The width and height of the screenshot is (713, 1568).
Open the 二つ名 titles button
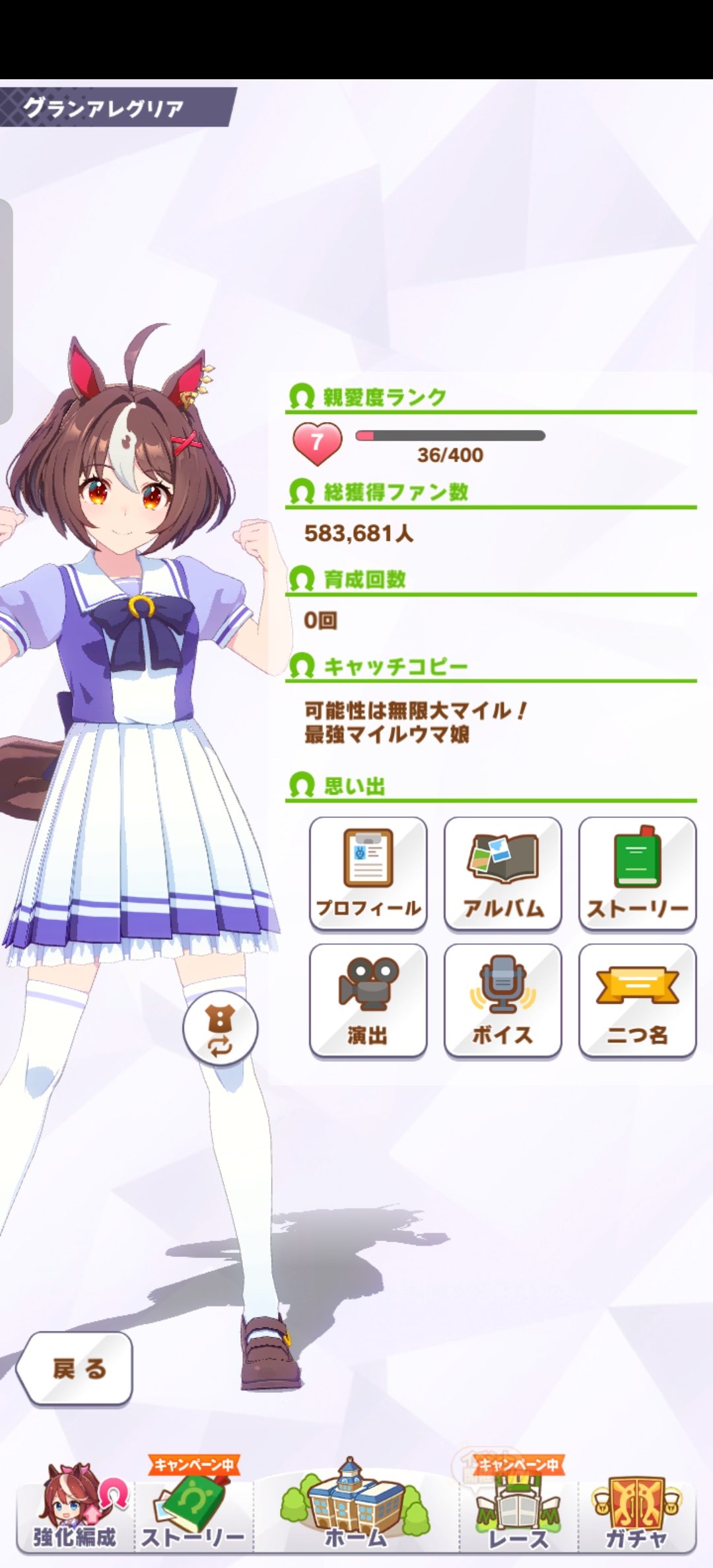pyautogui.click(x=637, y=1000)
